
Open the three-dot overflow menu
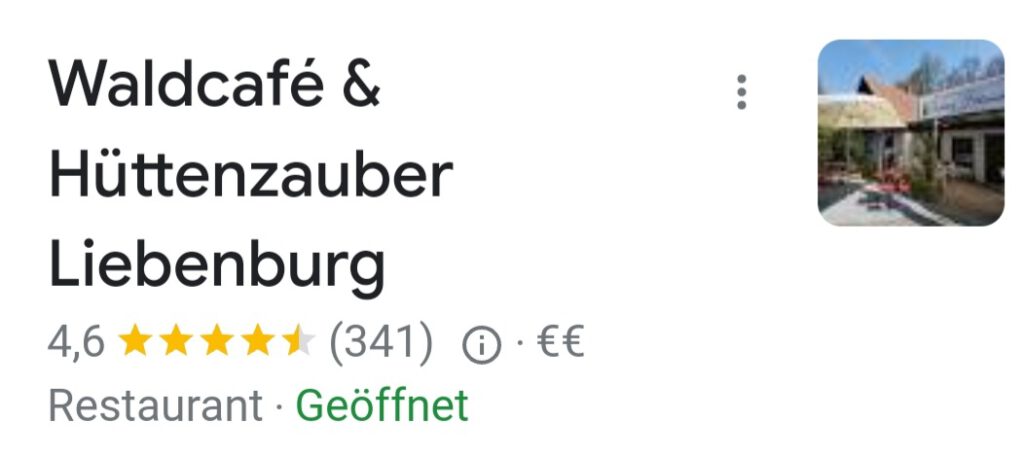(741, 91)
